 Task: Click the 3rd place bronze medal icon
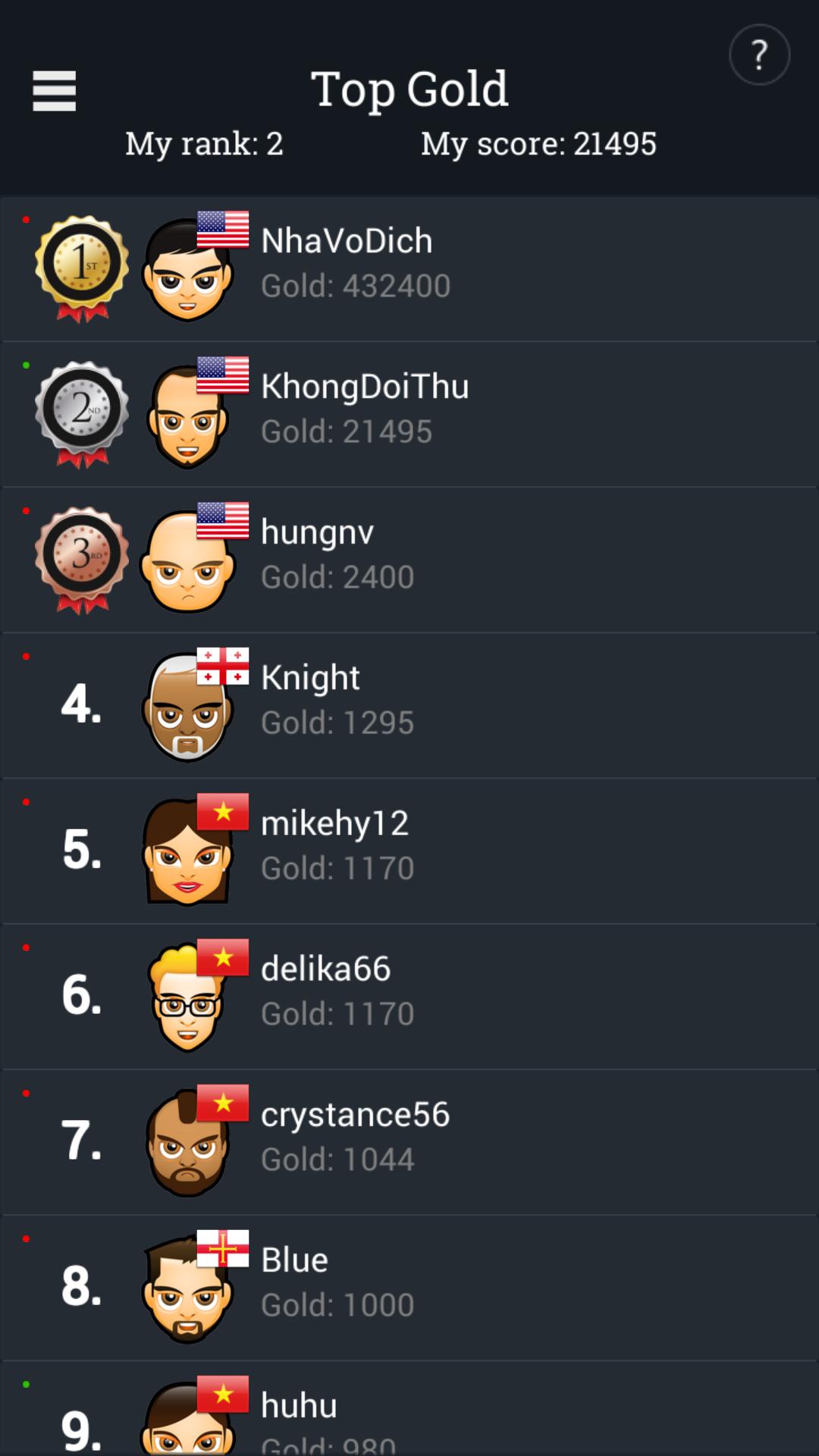[81, 557]
